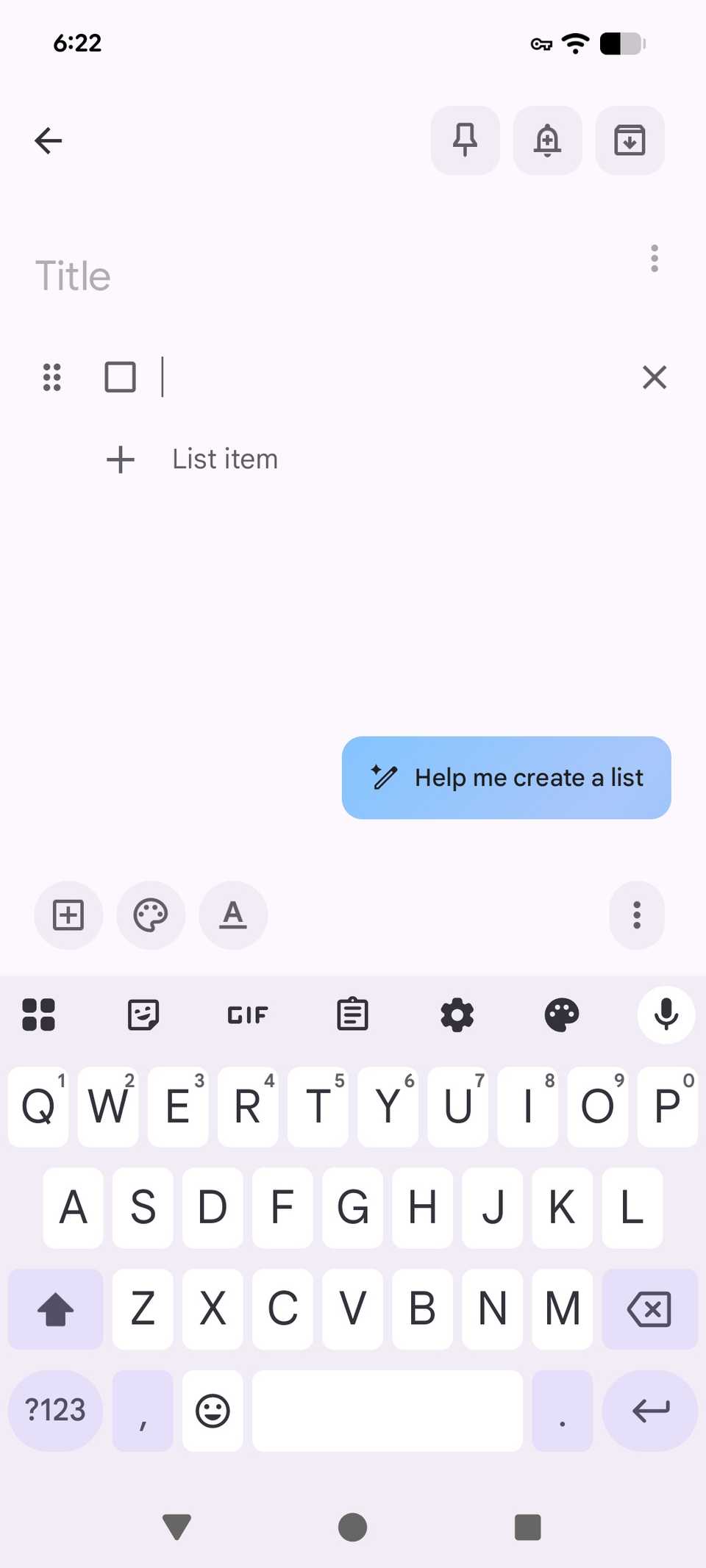Open the add attachment menu
The image size is (706, 1568).
pos(68,915)
